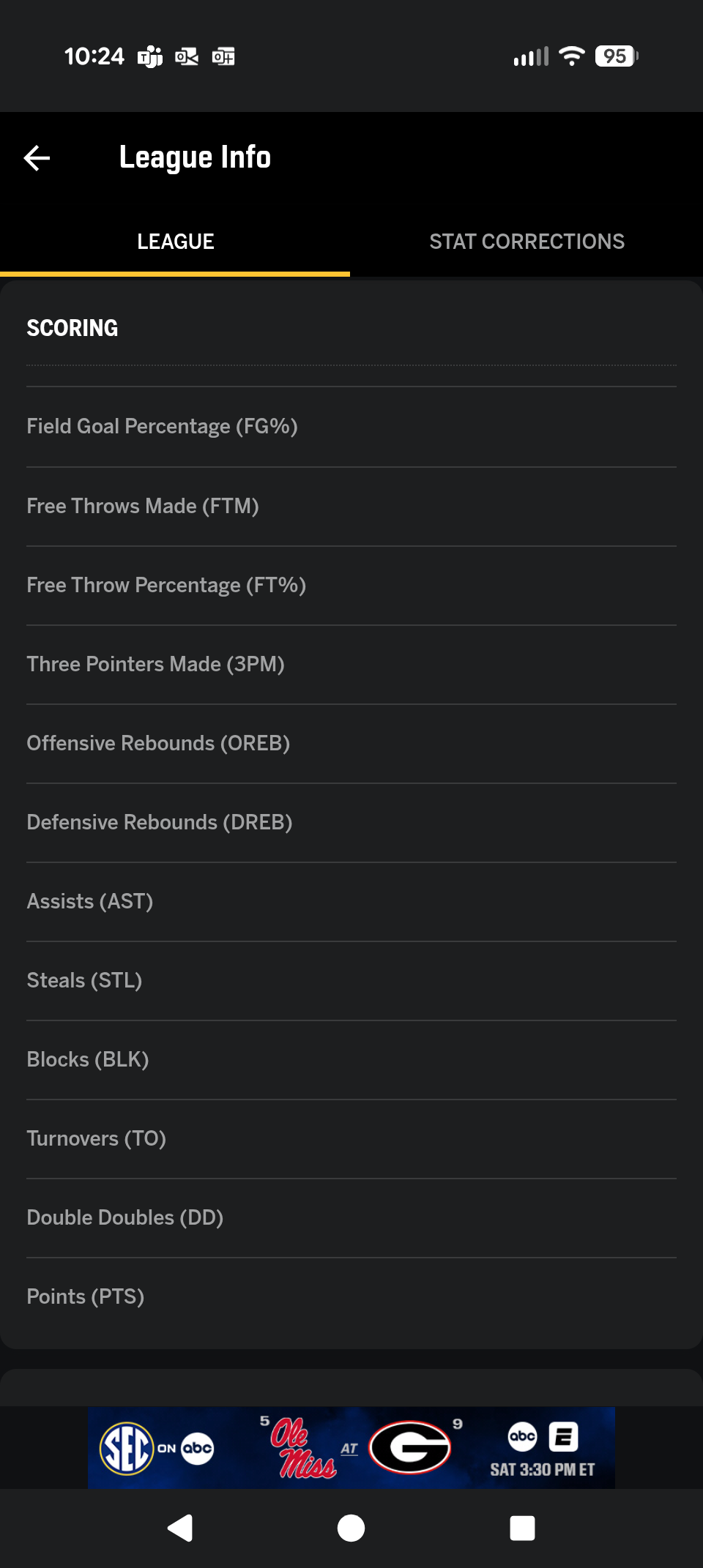Image resolution: width=703 pixels, height=1568 pixels.
Task: Tap the system home button
Action: click(351, 1528)
